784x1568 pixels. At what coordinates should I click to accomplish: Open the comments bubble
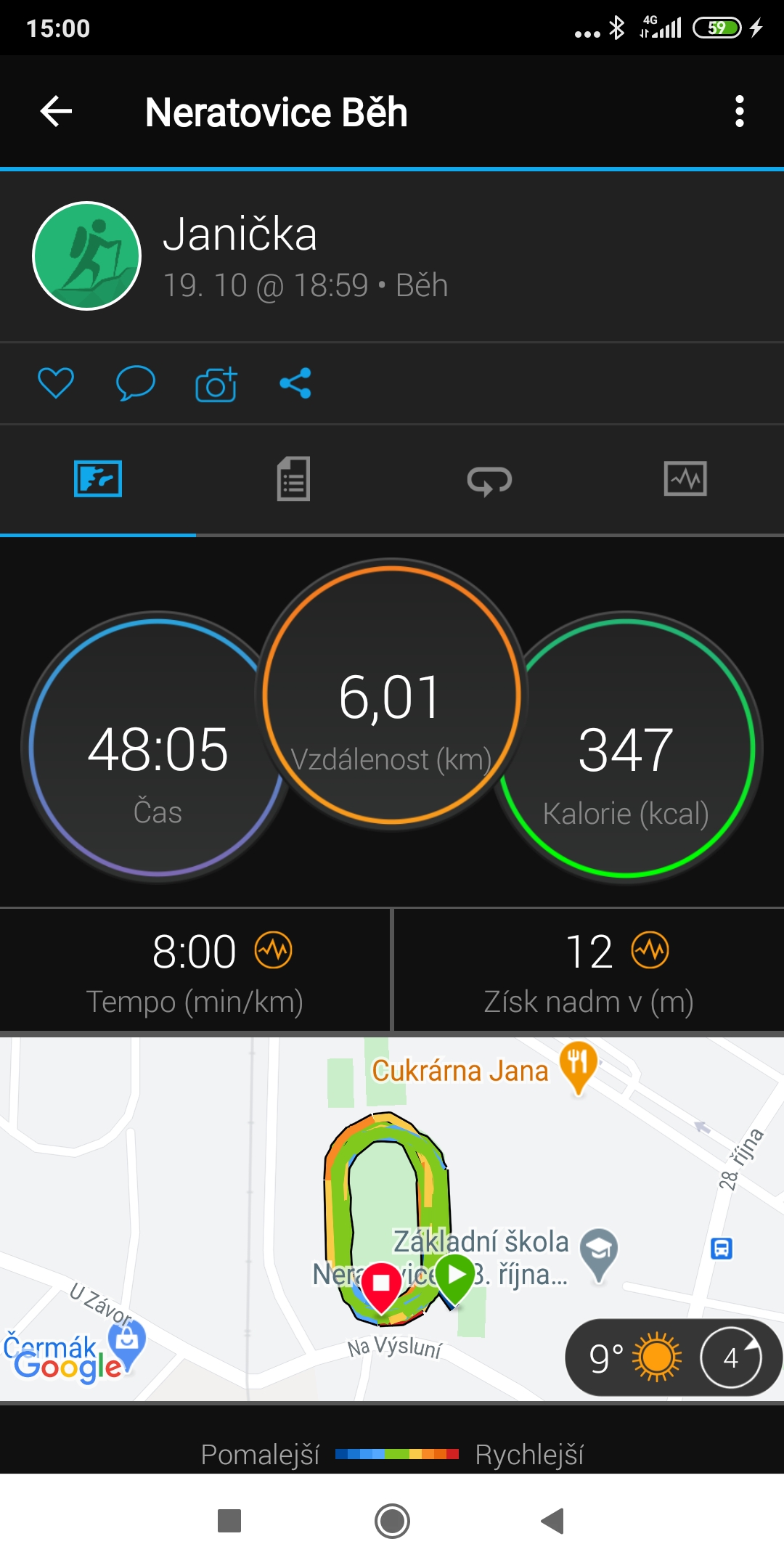tap(136, 383)
